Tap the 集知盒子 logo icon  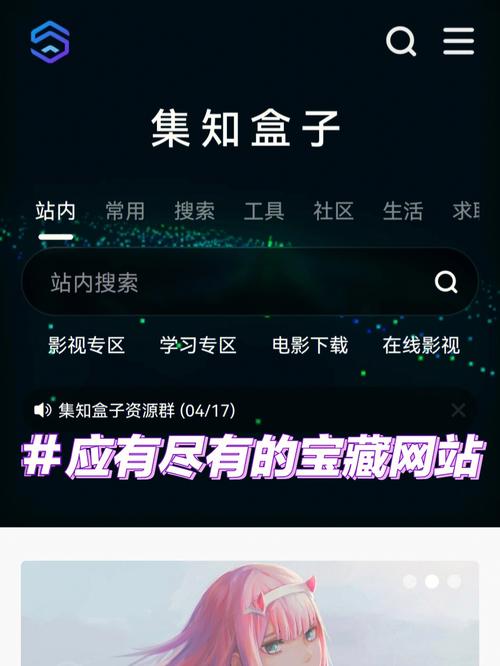[50, 42]
